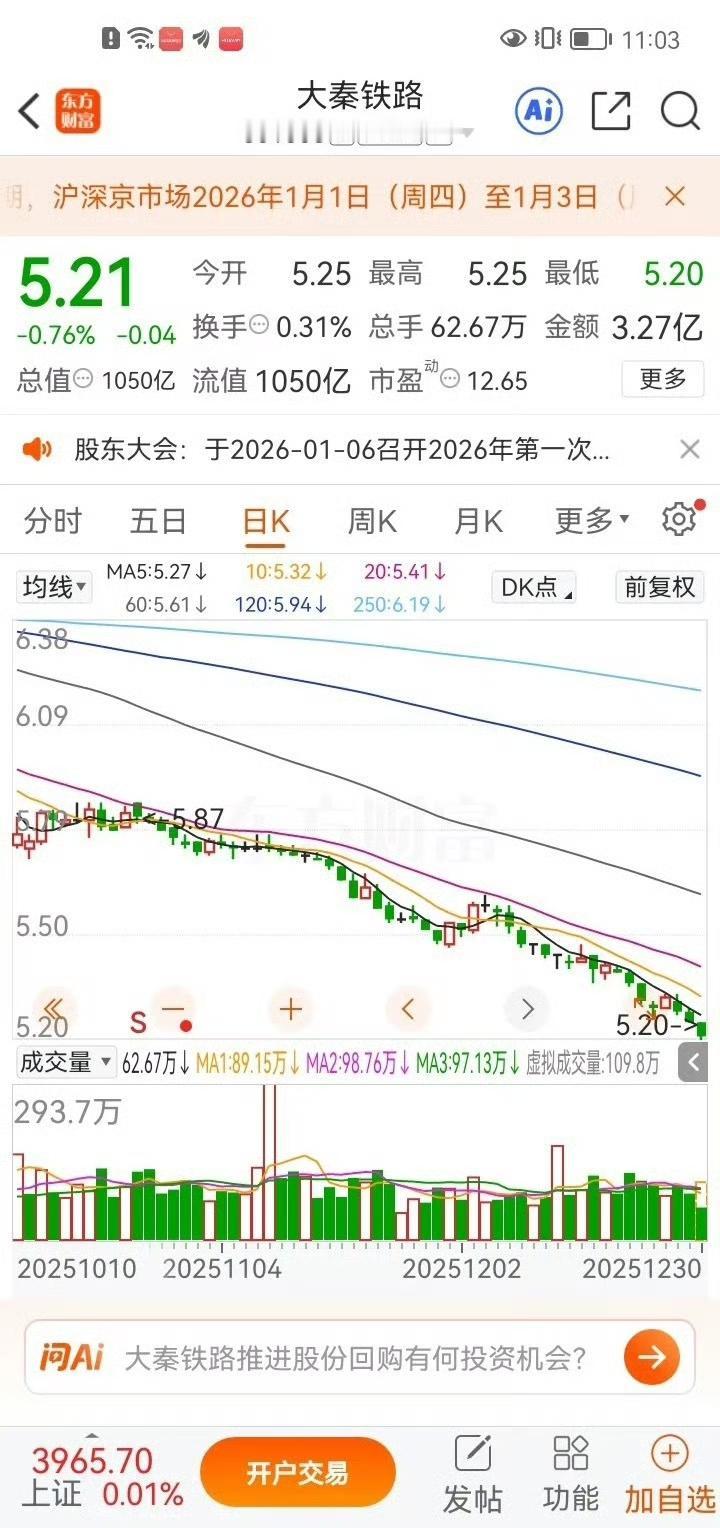Tap 加自选 to add stock to watchlist
The width and height of the screenshot is (720, 1528).
tap(668, 1472)
